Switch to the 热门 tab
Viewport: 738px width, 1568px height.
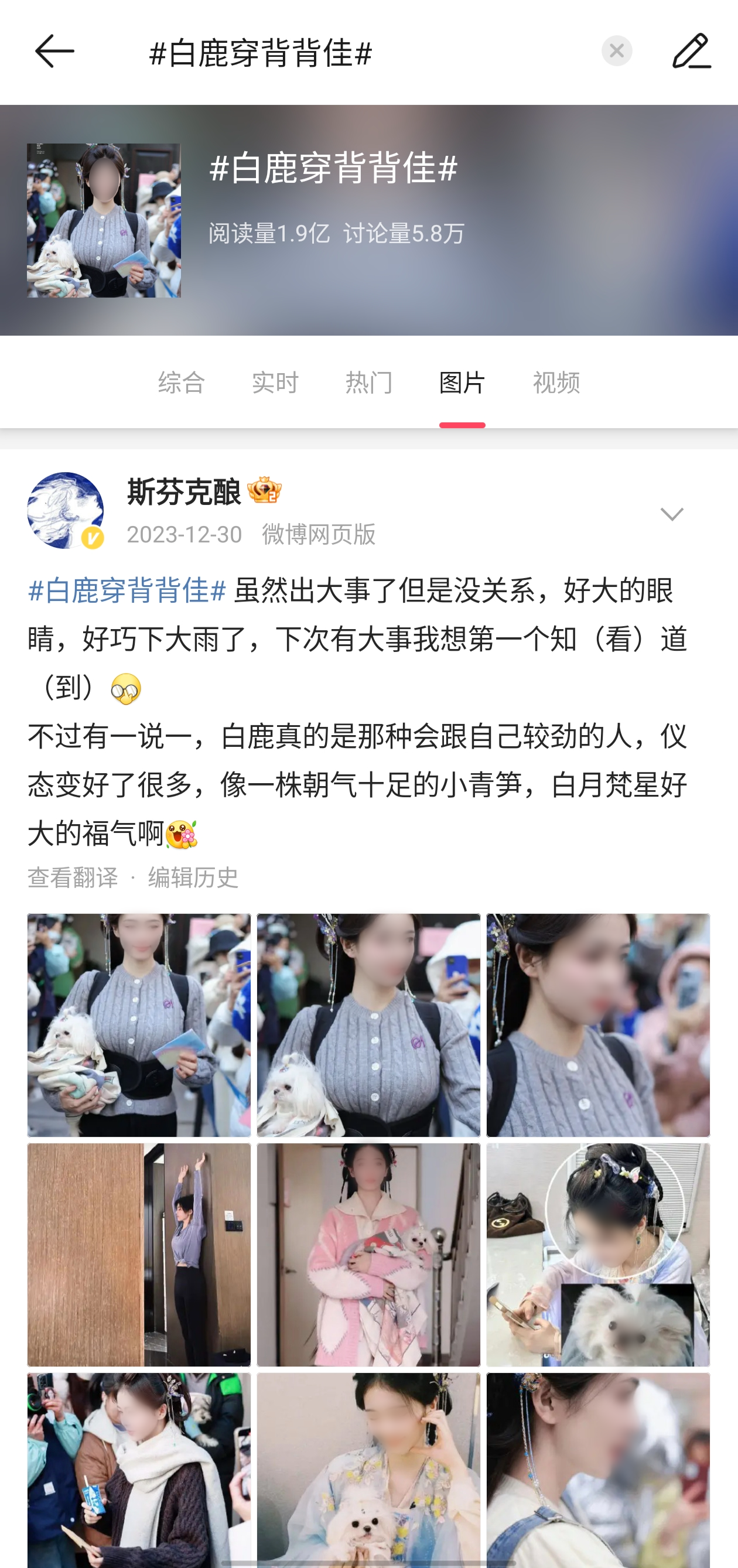pos(369,382)
